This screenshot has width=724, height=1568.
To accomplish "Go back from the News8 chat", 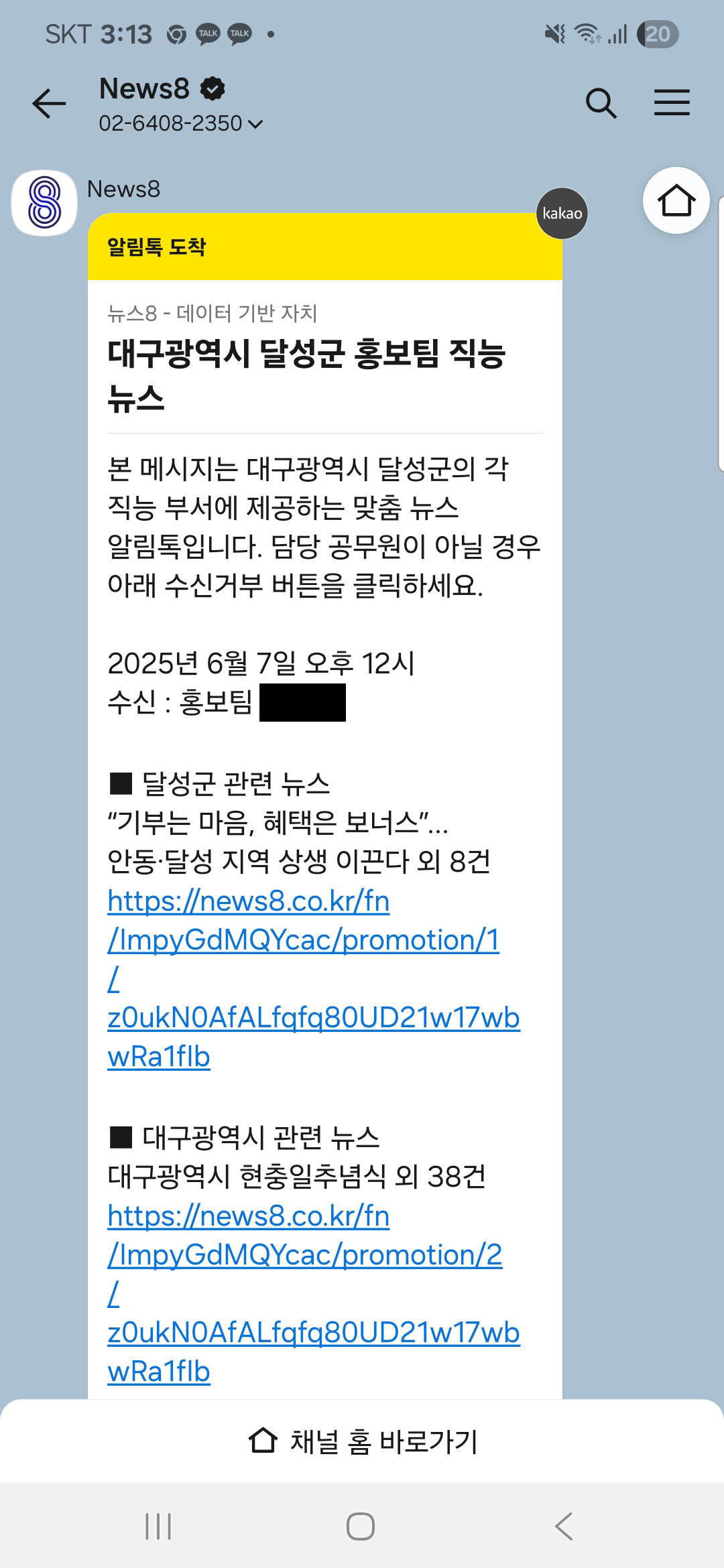I will point(49,104).
